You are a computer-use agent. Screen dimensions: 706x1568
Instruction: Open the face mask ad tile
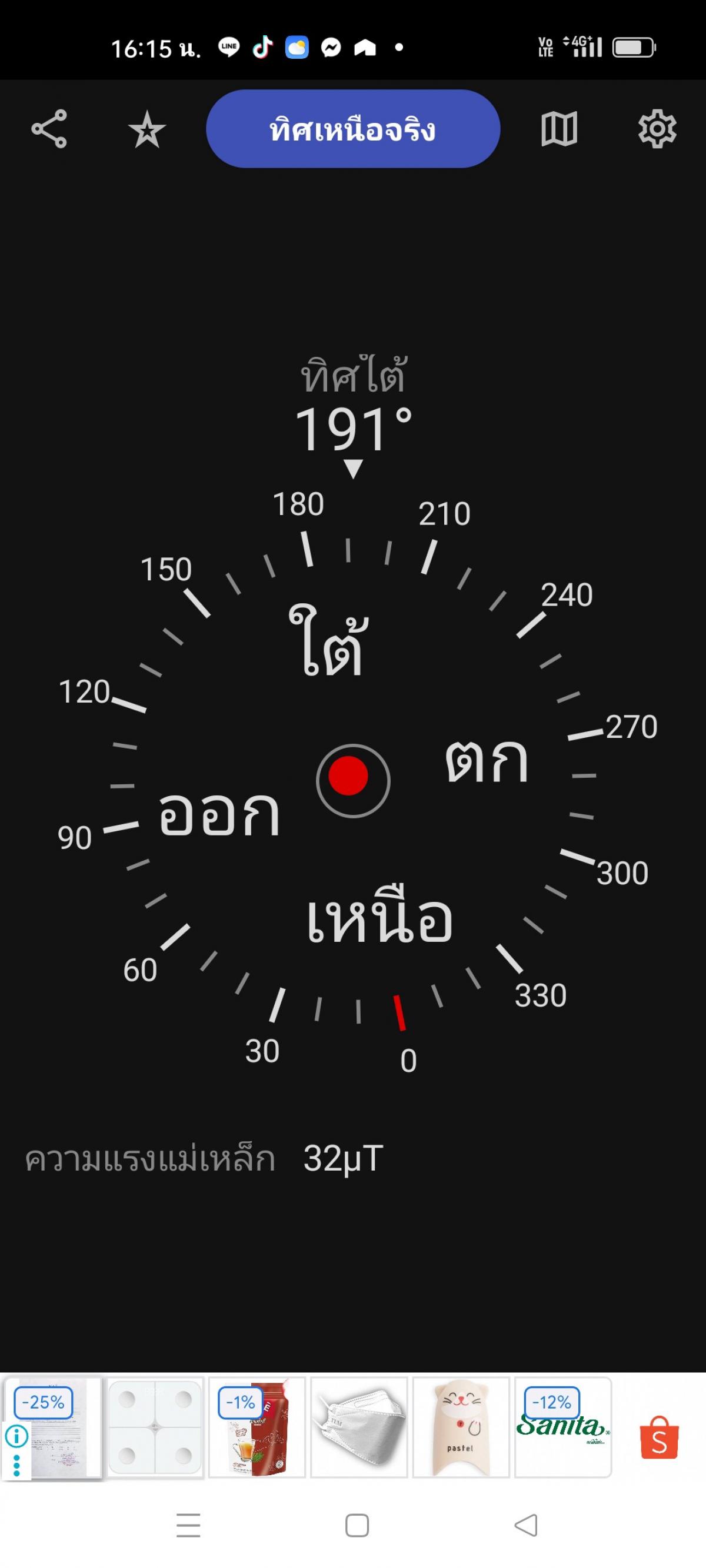359,1427
